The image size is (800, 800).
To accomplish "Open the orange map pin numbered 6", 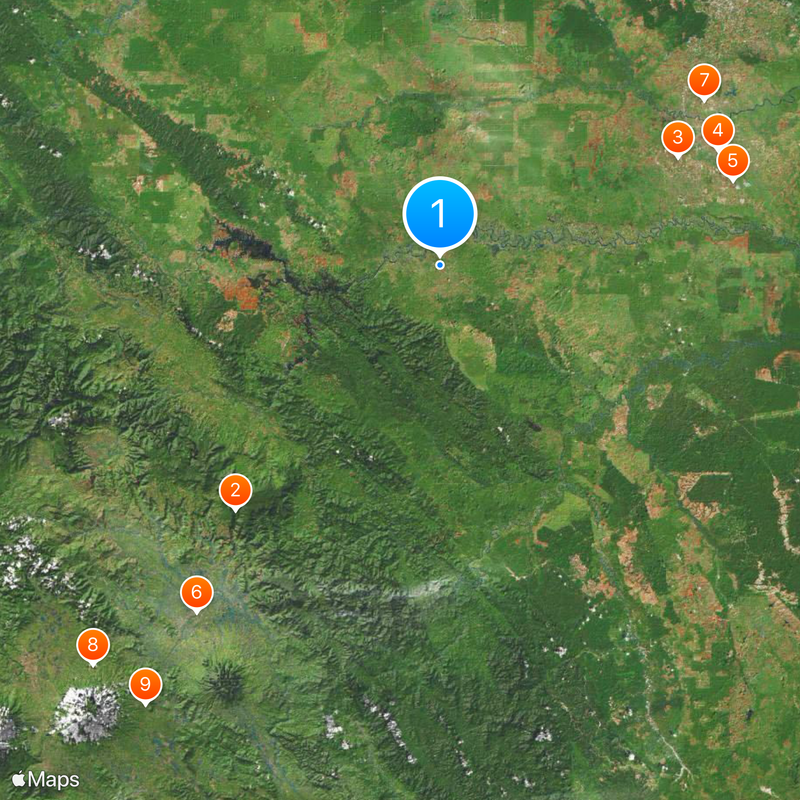I will 196,593.
